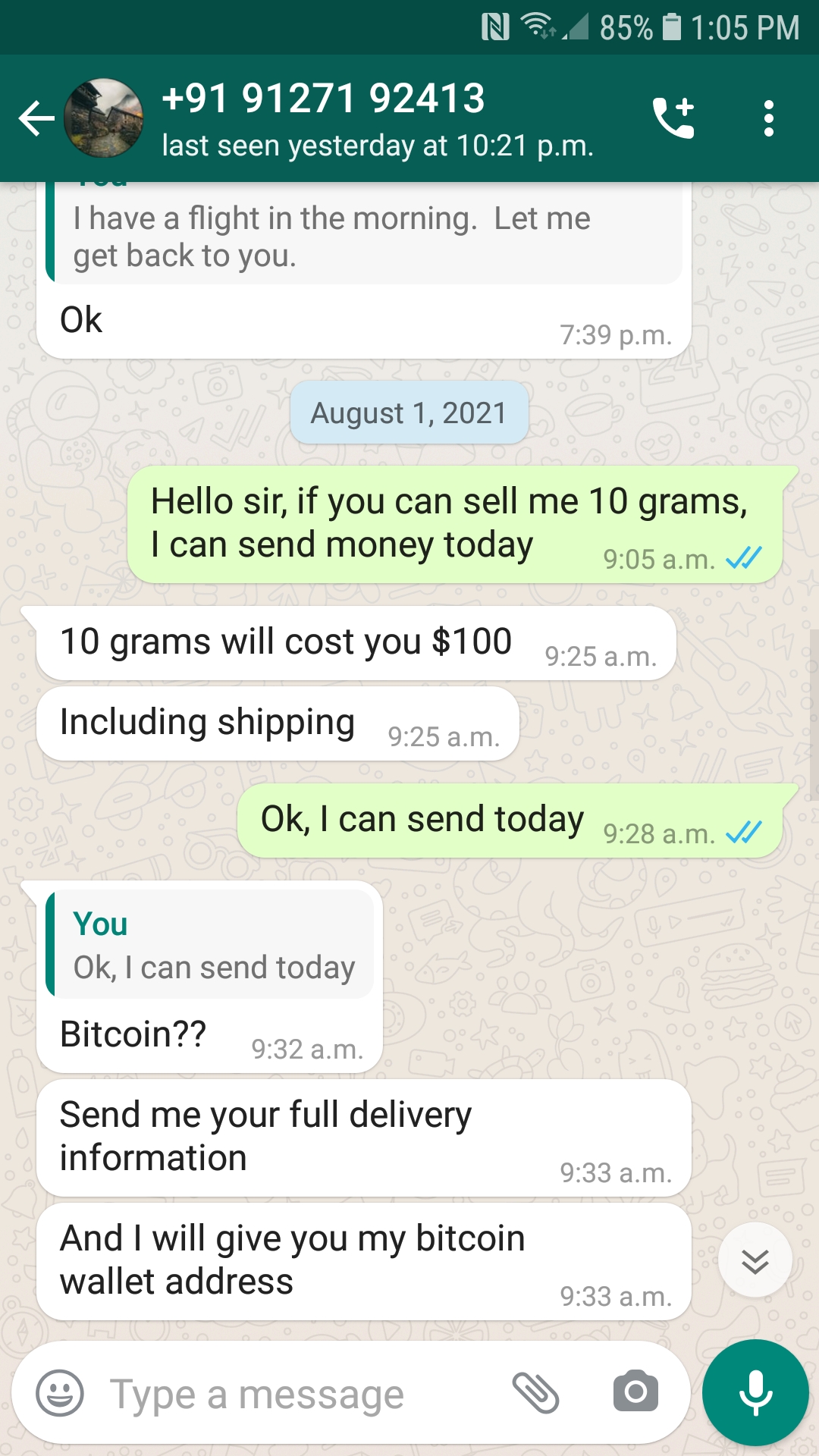The width and height of the screenshot is (819, 1456).
Task: Tap the microphone voice message button
Action: tap(755, 1393)
